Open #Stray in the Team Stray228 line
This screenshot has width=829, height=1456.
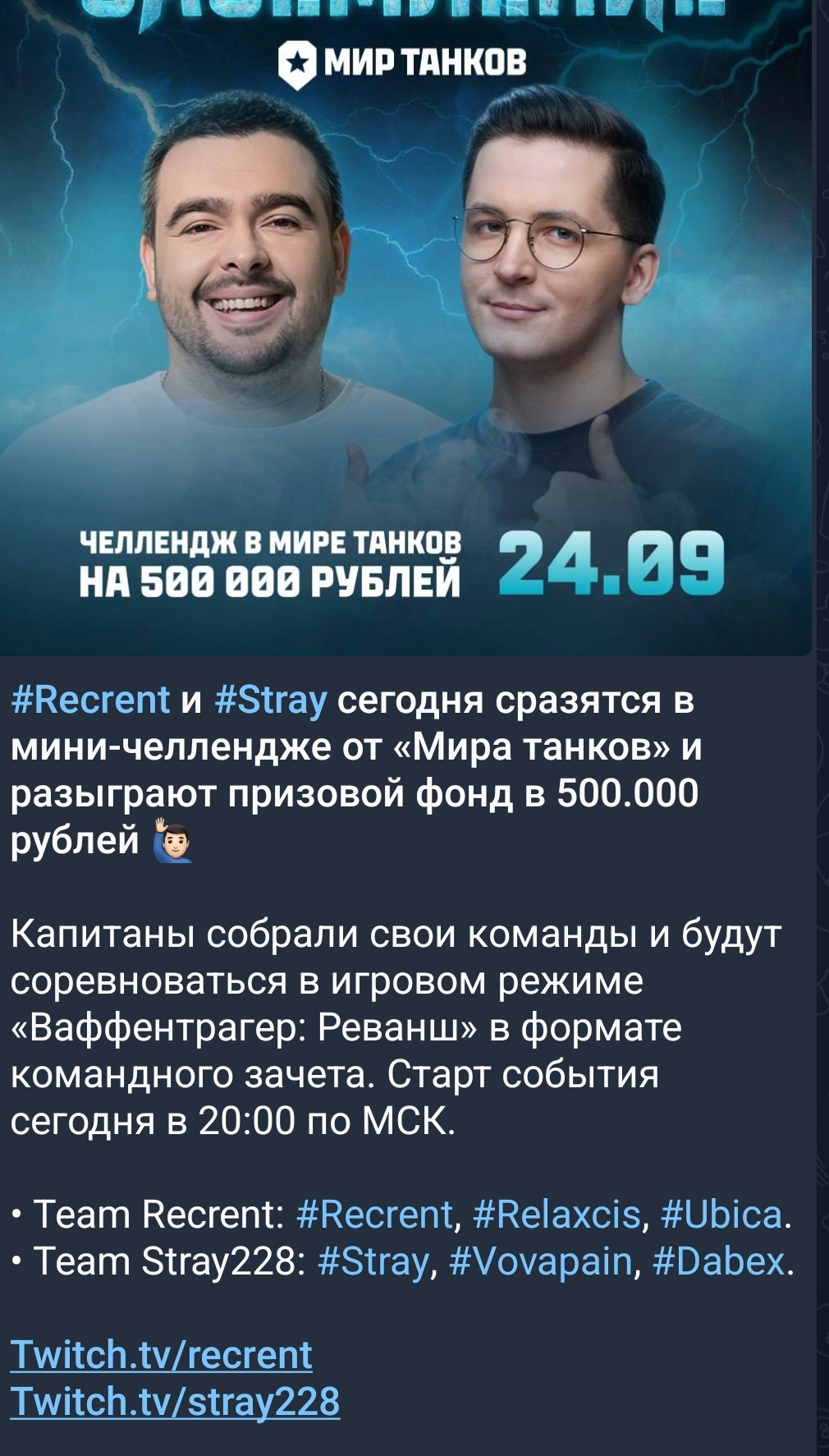(373, 1261)
